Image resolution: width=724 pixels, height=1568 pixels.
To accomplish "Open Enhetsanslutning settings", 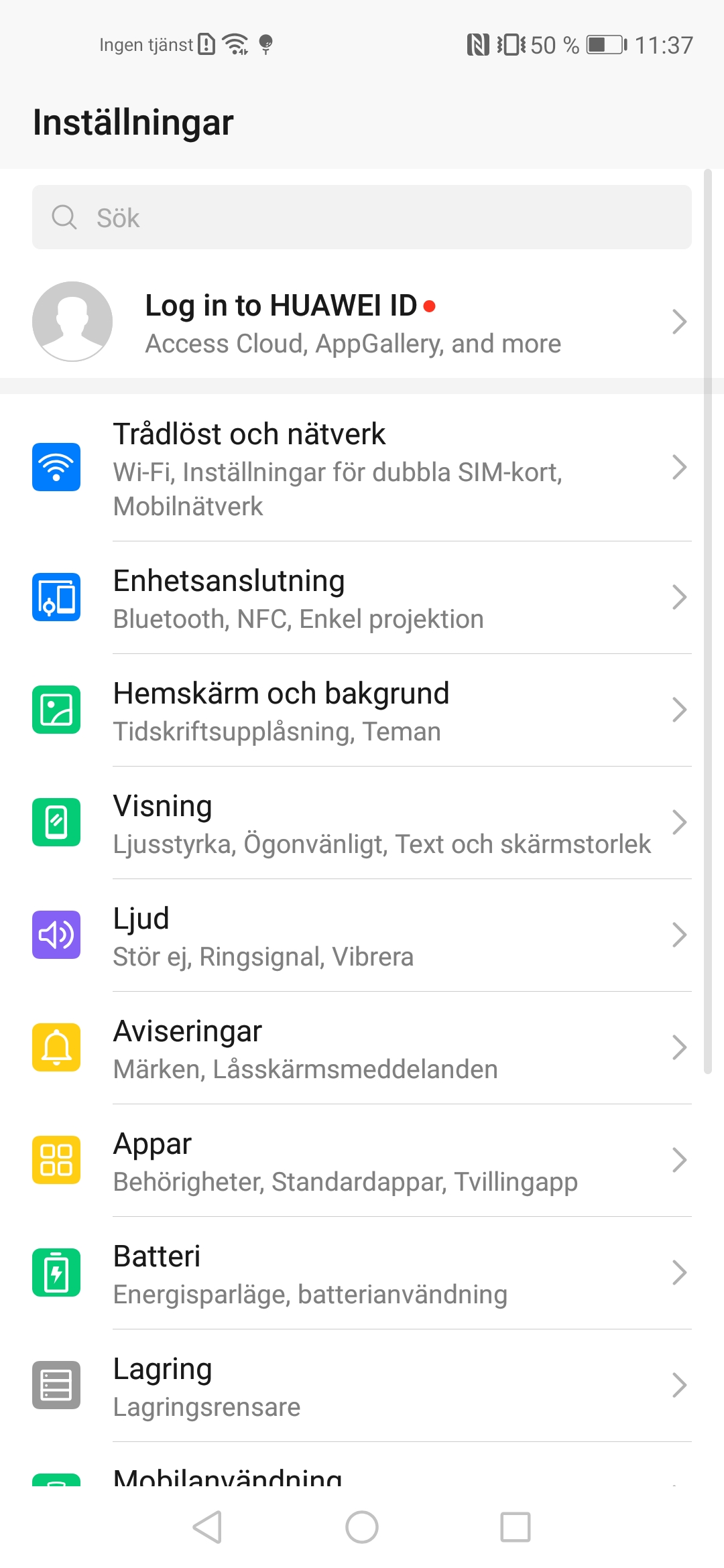I will [362, 598].
